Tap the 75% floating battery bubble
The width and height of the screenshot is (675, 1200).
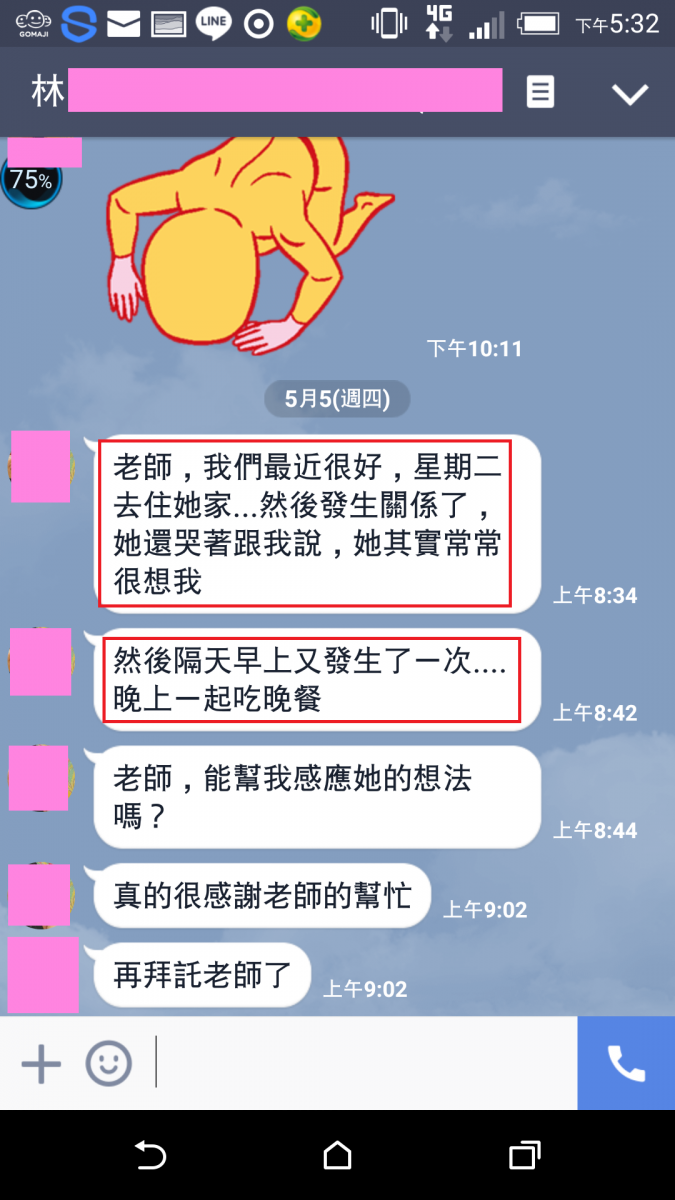coord(31,181)
